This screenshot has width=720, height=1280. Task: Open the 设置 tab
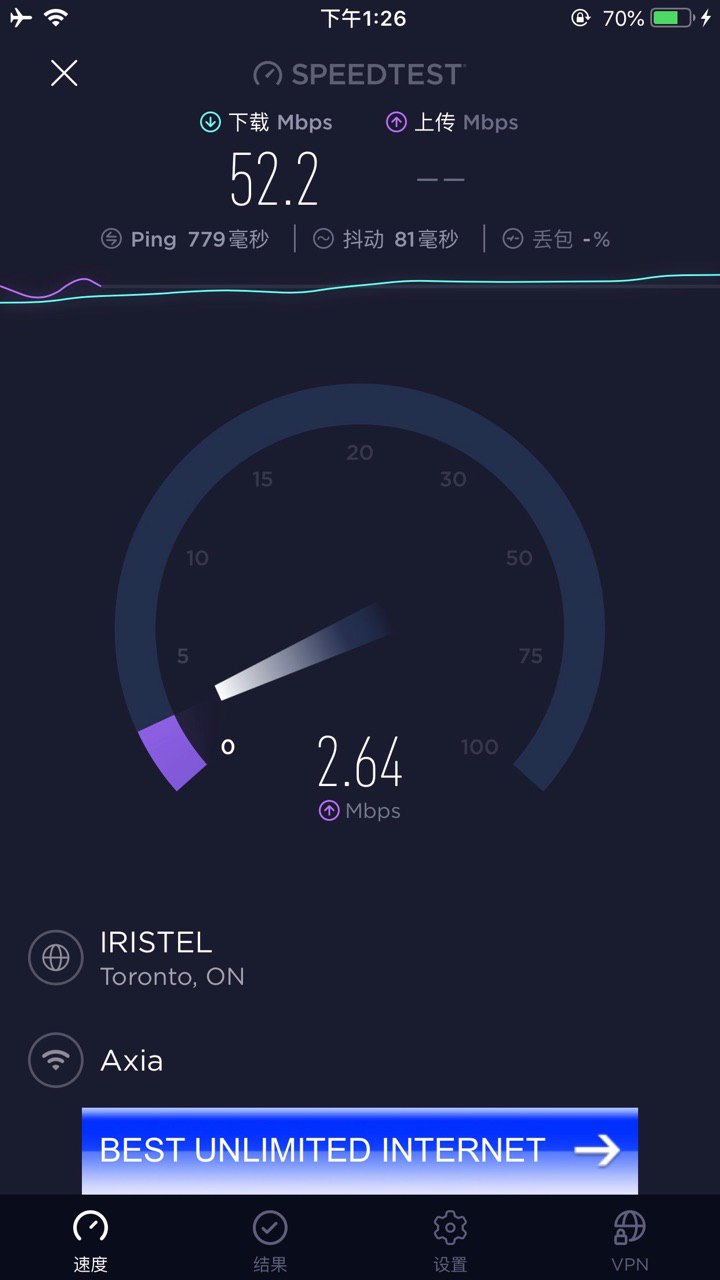[450, 1240]
